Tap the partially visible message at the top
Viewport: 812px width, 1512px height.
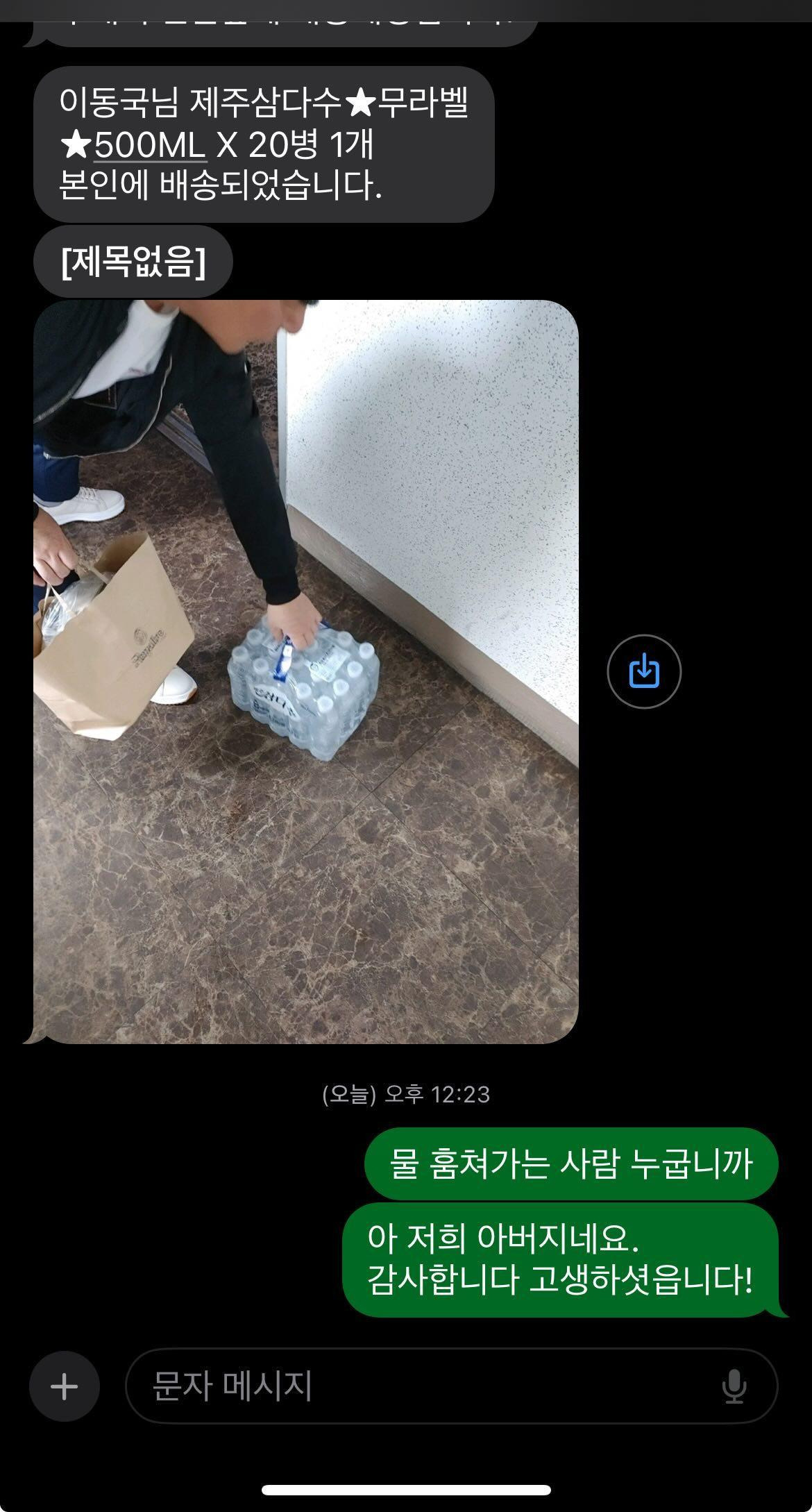coord(278,17)
